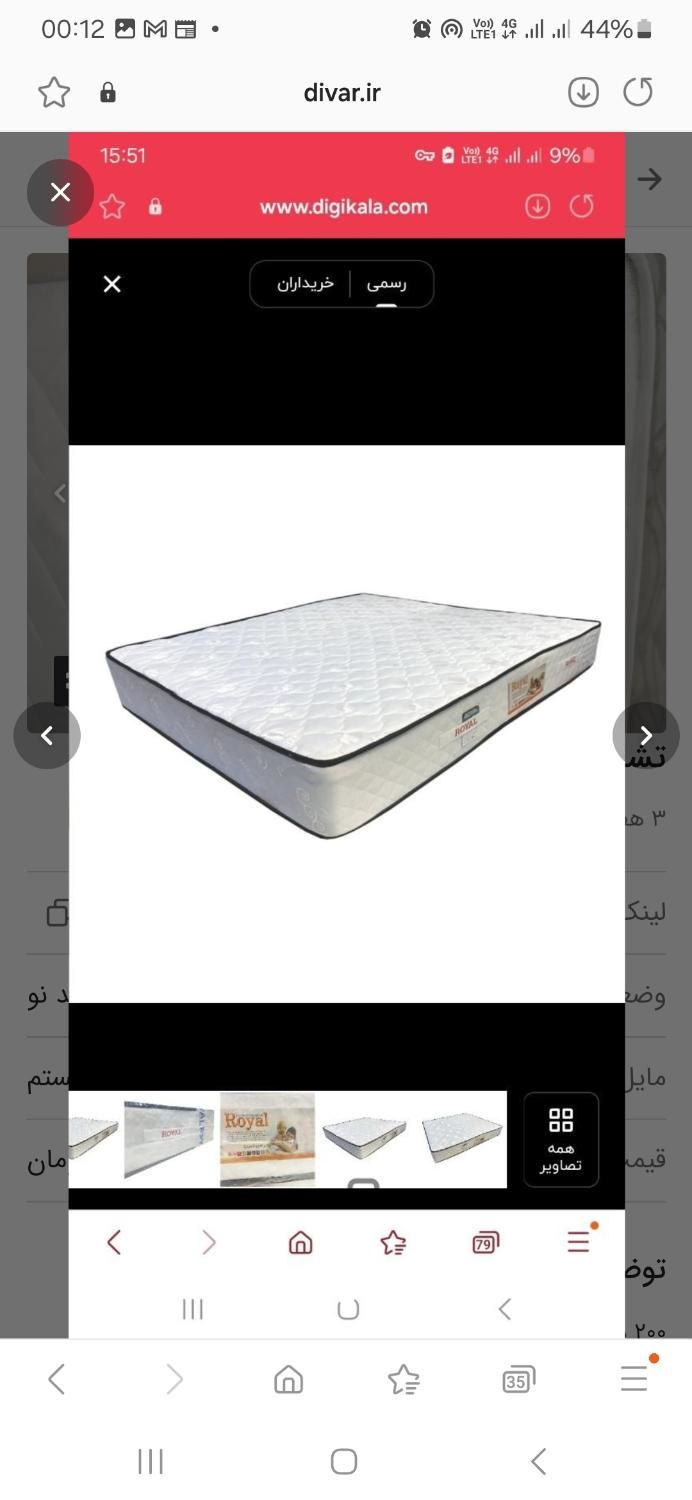Image resolution: width=692 pixels, height=1500 pixels.
Task: Open the divar.ir address bar
Action: 342,93
